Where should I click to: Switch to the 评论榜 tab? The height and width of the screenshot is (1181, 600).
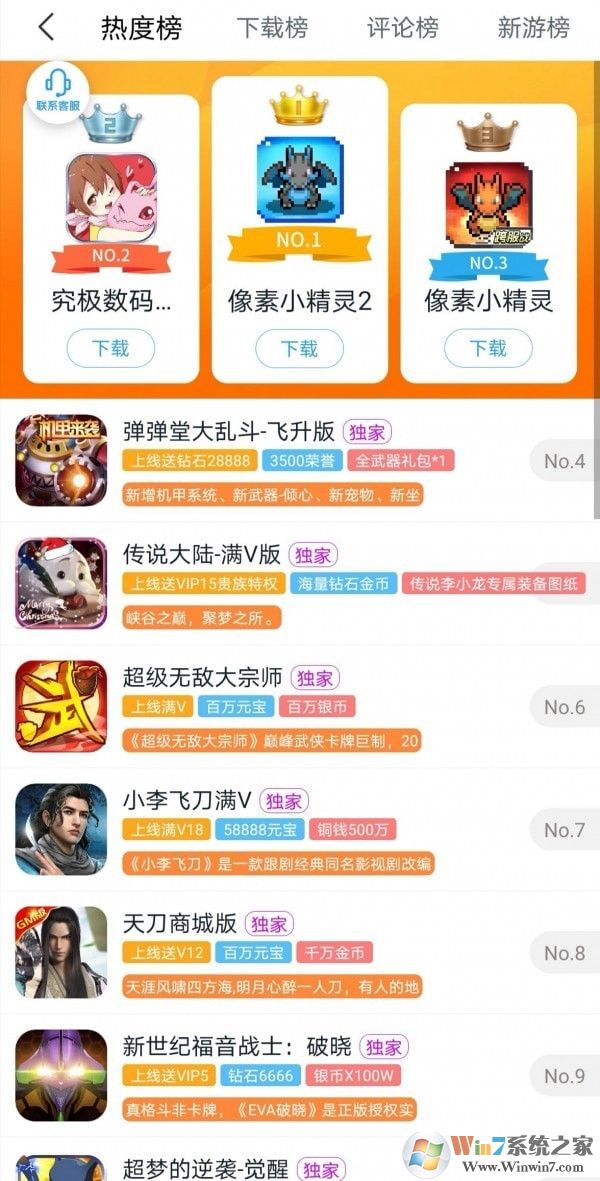point(402,28)
